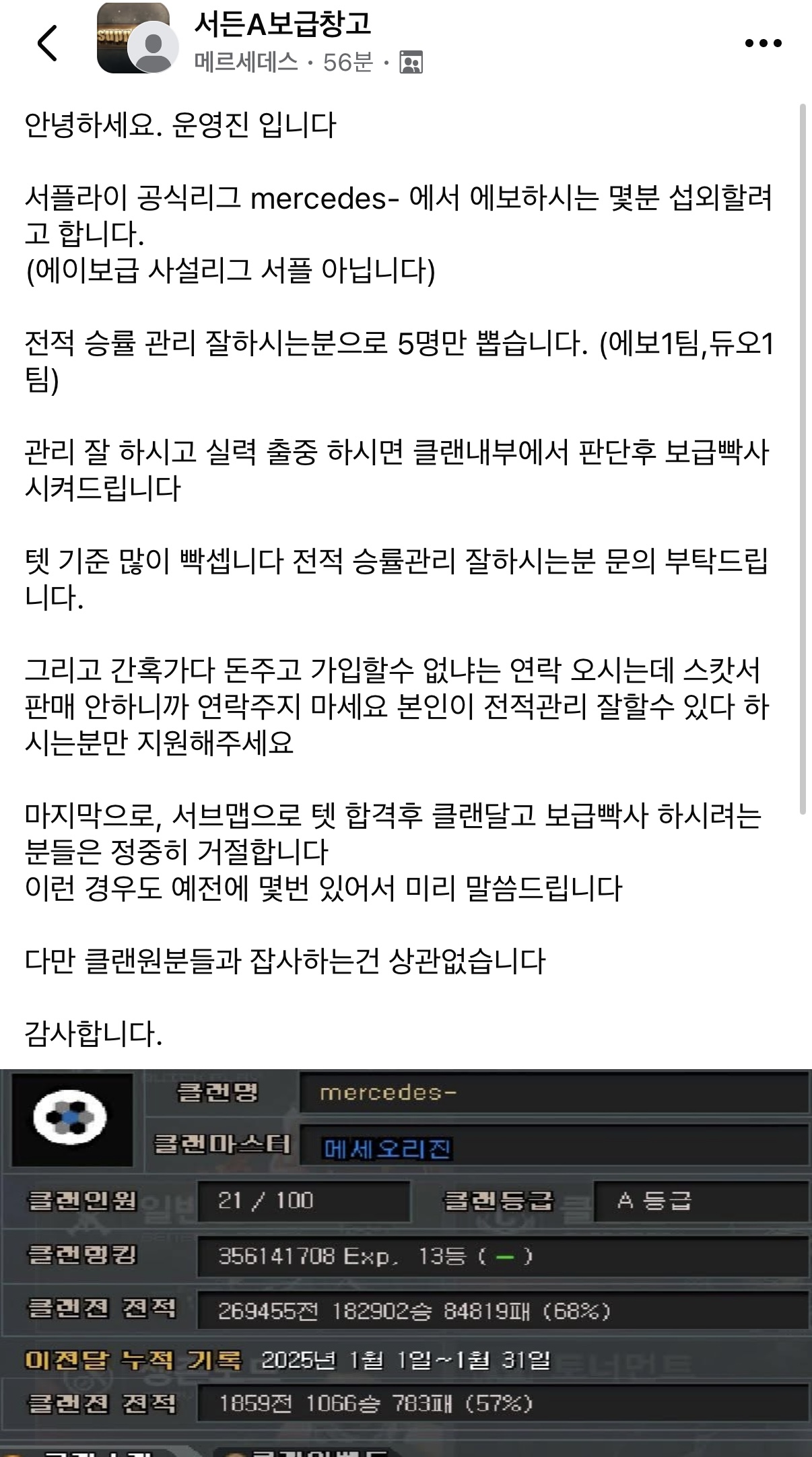Open the 서든A보급창고 group name
This screenshot has width=812, height=1457.
[282, 24]
